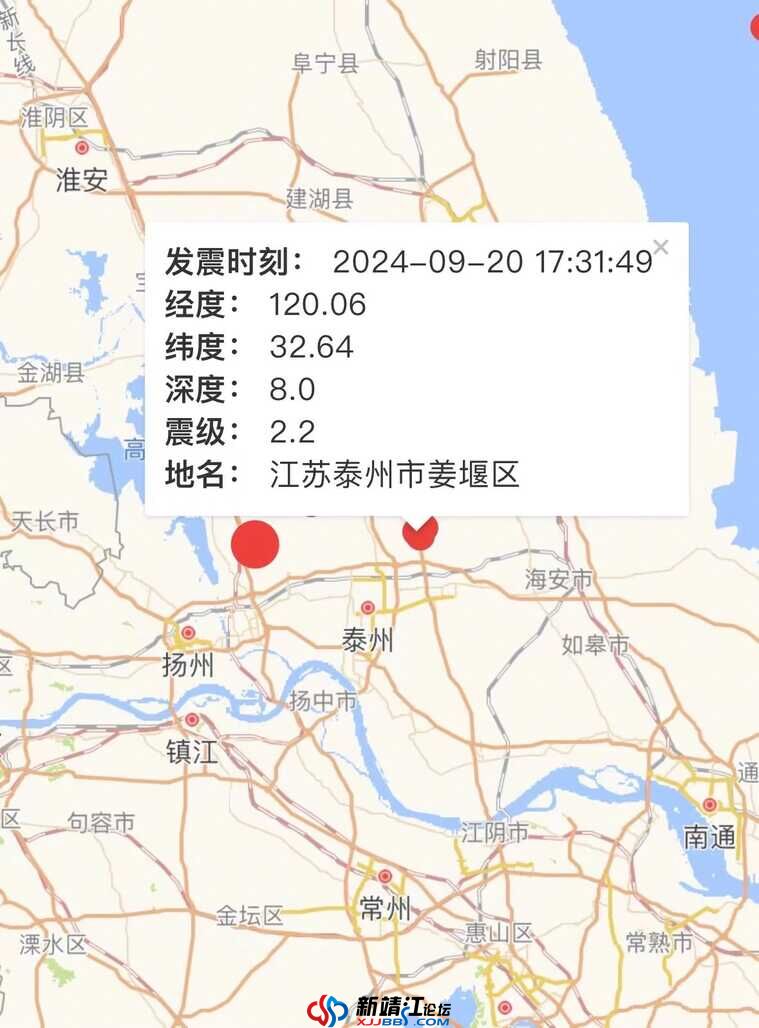
Task: Select the large red marker near Yangzhou
Action: click(255, 544)
